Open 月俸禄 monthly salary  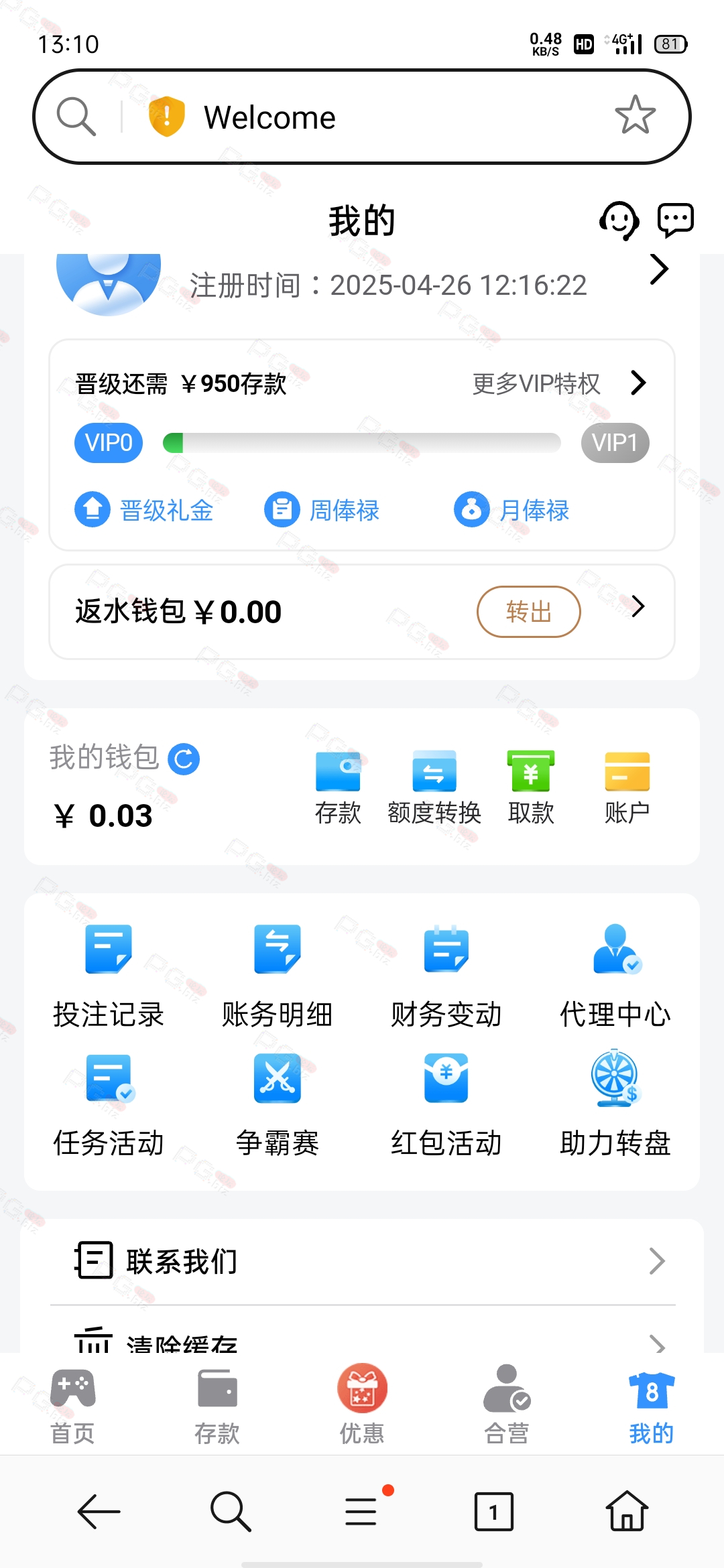pos(511,510)
